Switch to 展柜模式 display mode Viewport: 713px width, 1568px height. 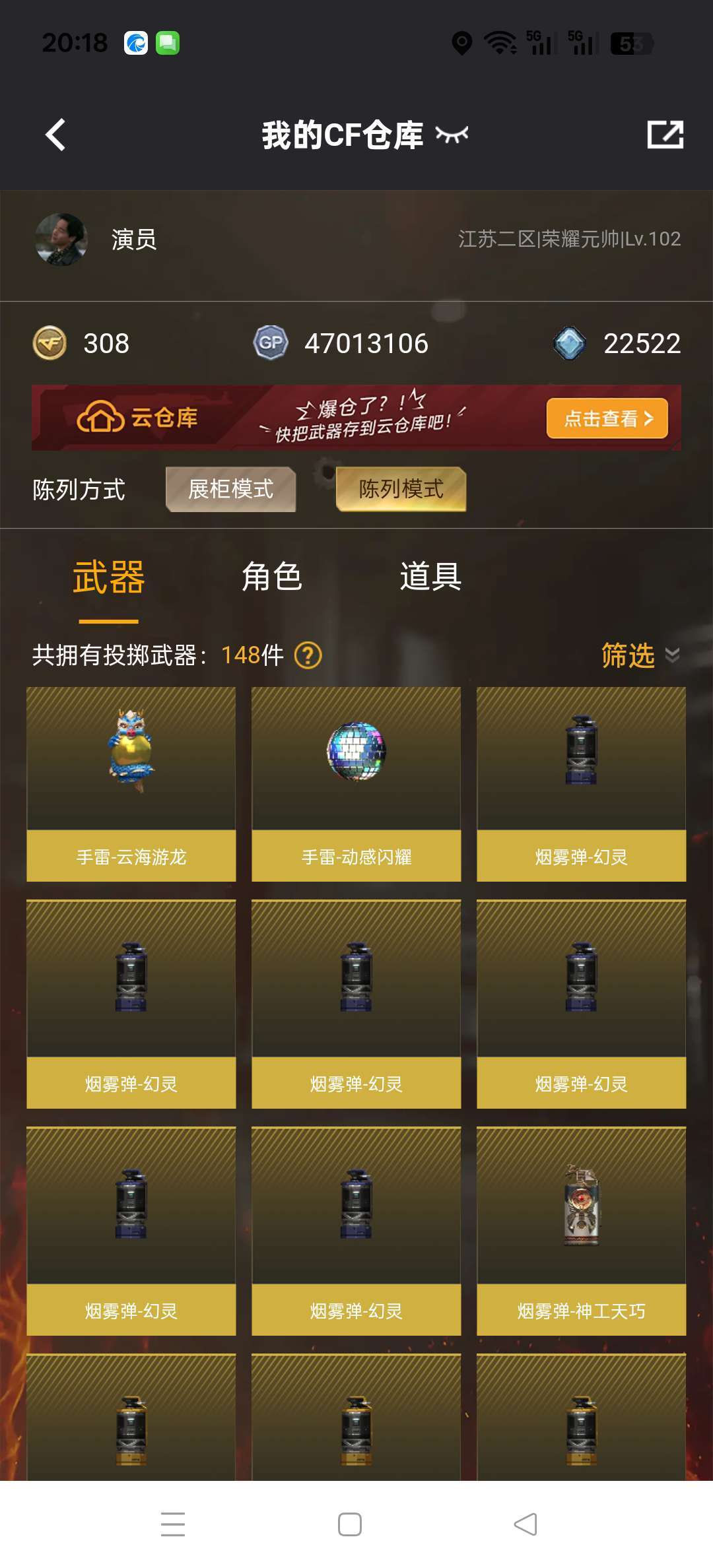[x=230, y=489]
